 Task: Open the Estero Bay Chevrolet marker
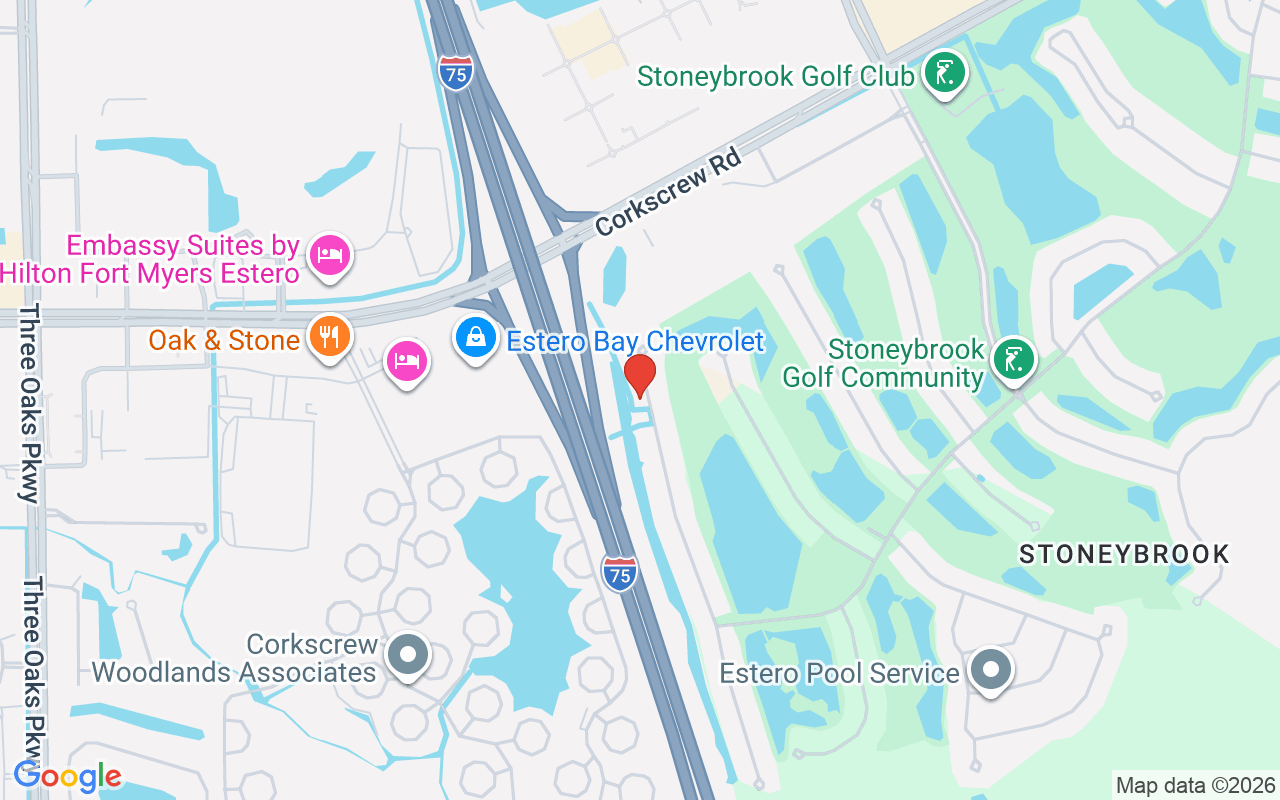point(475,338)
